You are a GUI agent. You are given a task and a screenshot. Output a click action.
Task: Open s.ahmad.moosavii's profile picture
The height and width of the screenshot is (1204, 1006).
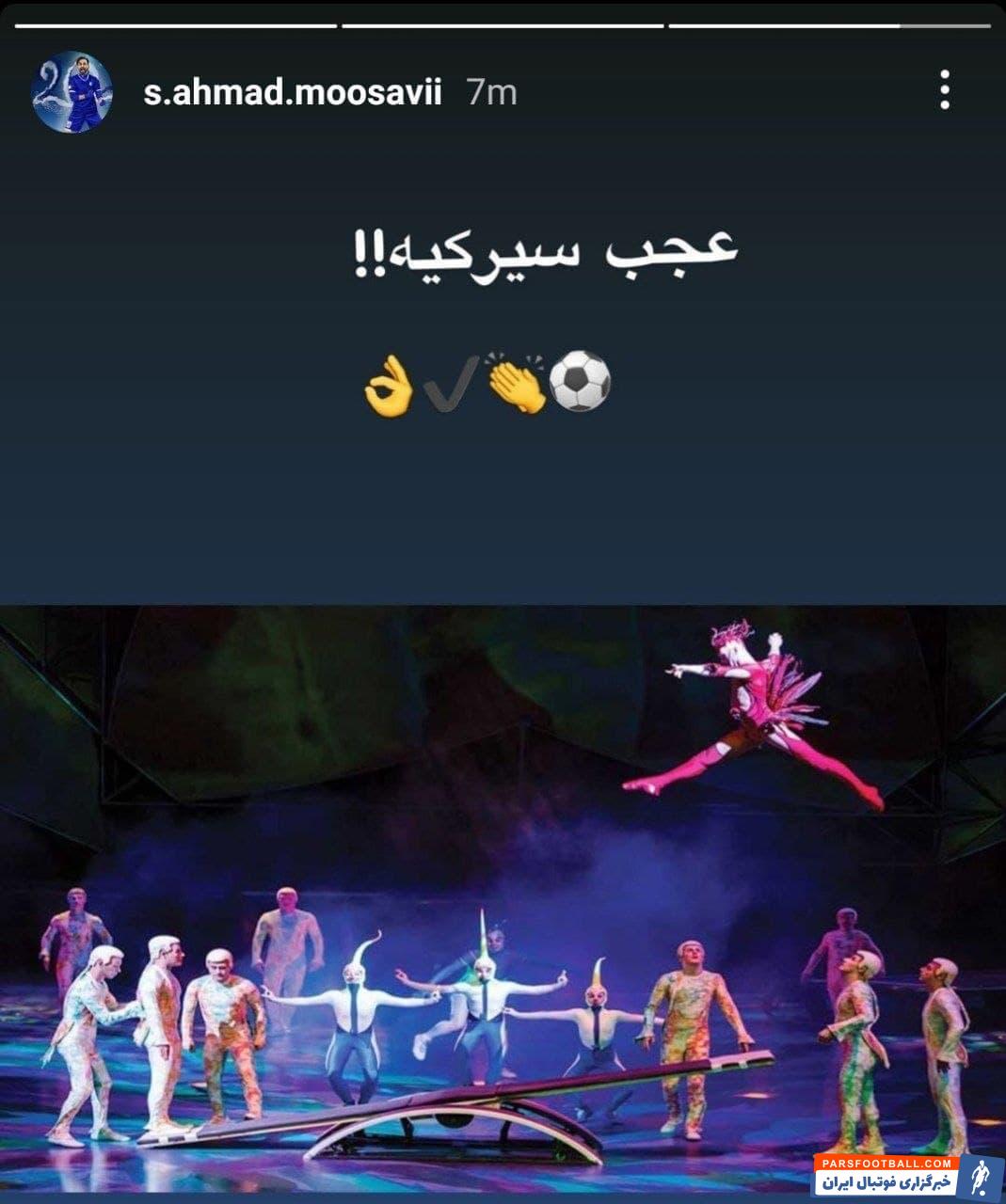72,92
